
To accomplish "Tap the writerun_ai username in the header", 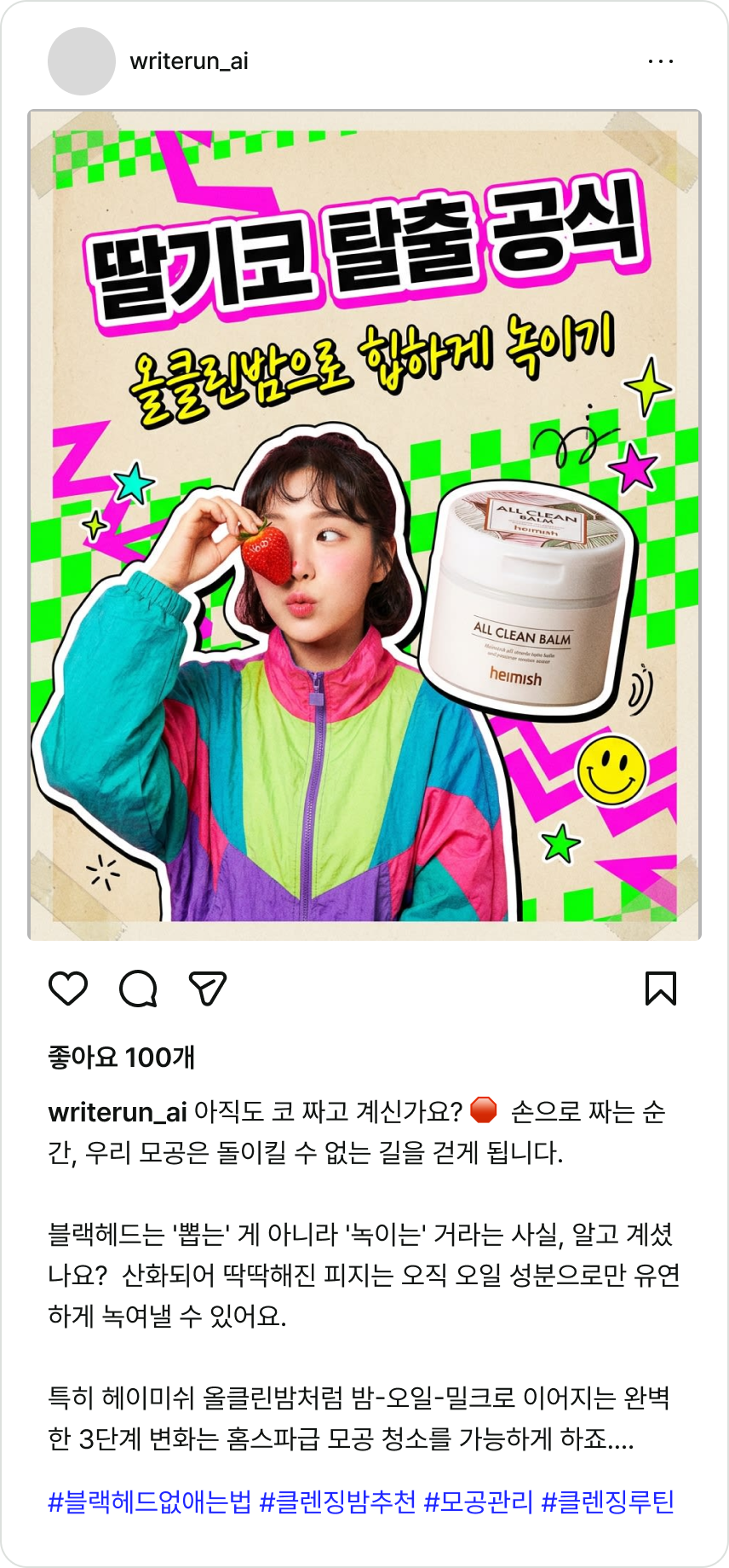I will pyautogui.click(x=189, y=61).
